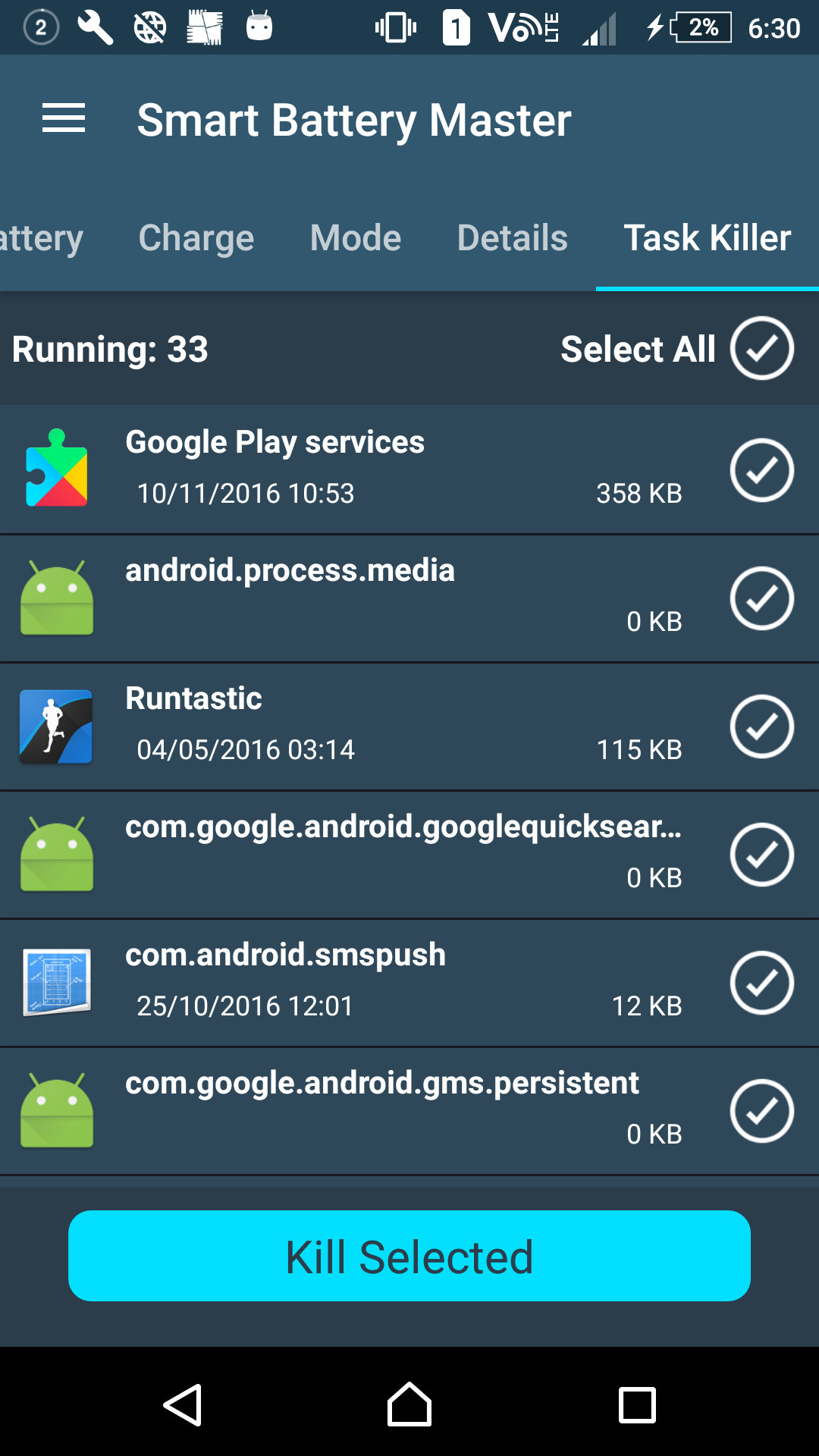Uncheck android.process.media process
819x1456 pixels.
coord(761,598)
